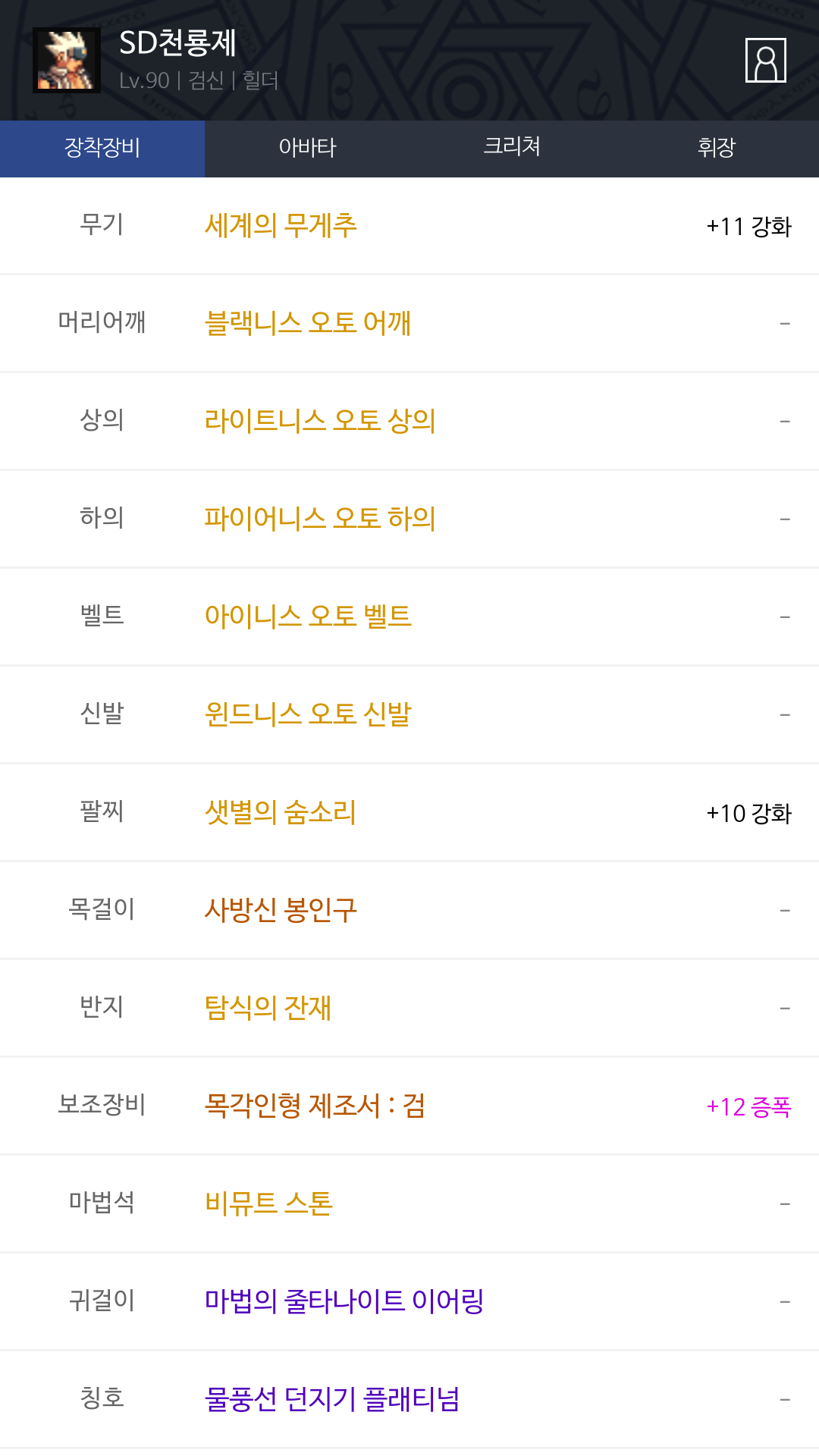View title 물풍선 던지기 플래티넘
The height and width of the screenshot is (1456, 819).
pos(331,1400)
